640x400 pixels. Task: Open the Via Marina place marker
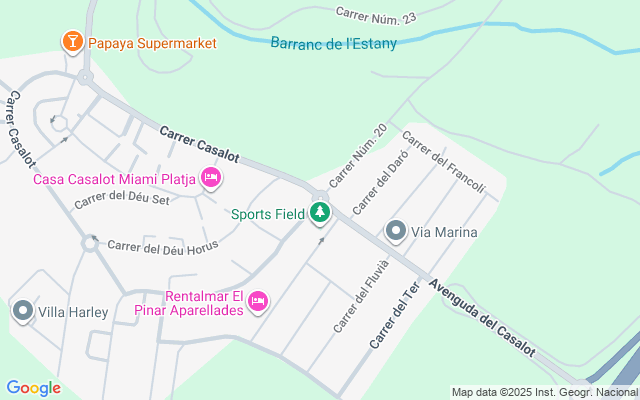(395, 232)
